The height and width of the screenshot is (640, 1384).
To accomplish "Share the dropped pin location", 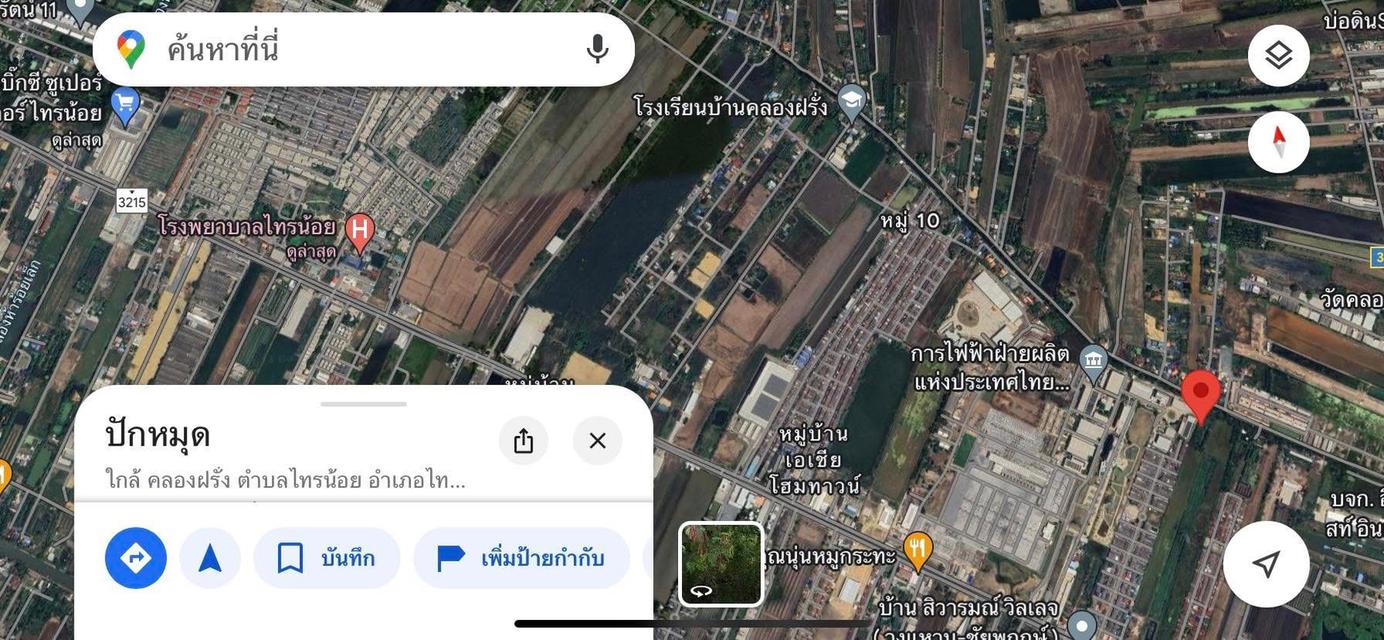I will point(523,441).
